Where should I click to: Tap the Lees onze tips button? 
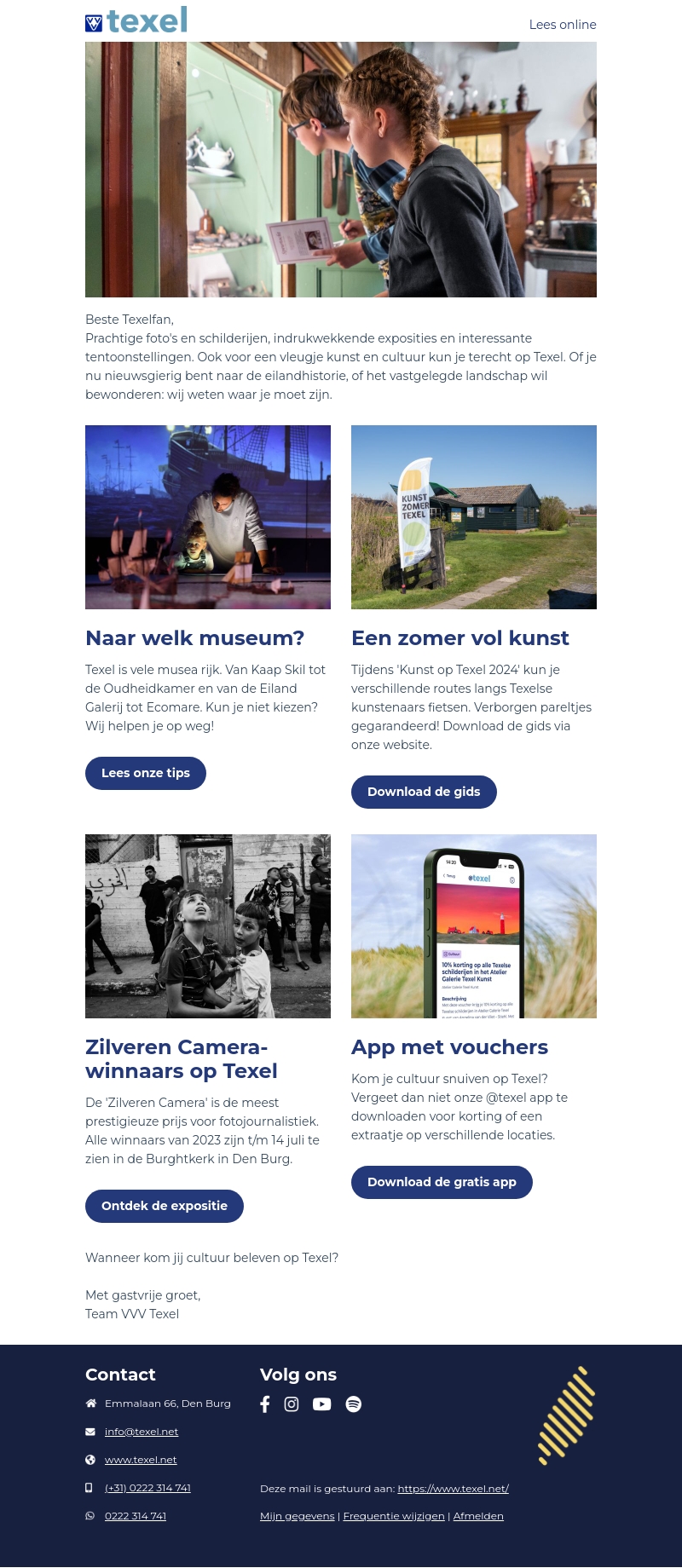tap(146, 773)
